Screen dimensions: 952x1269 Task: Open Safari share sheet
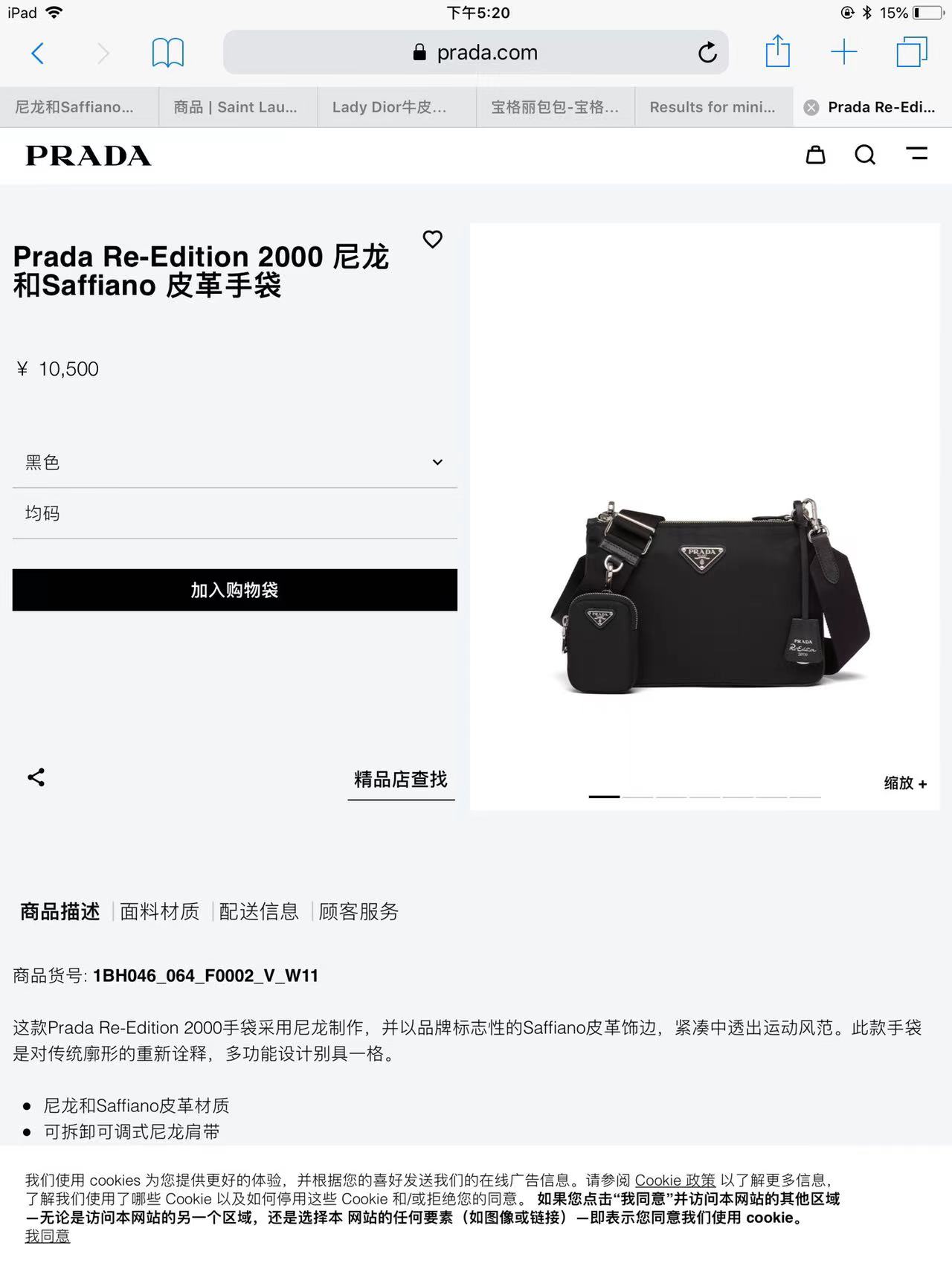click(x=777, y=52)
